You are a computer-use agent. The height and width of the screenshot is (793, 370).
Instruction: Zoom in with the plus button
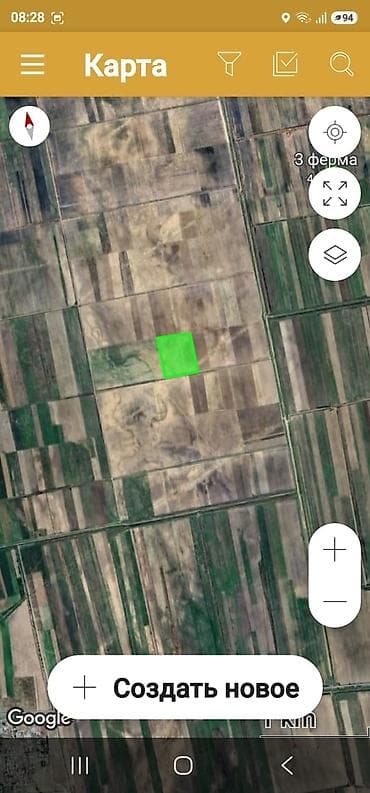pos(335,550)
